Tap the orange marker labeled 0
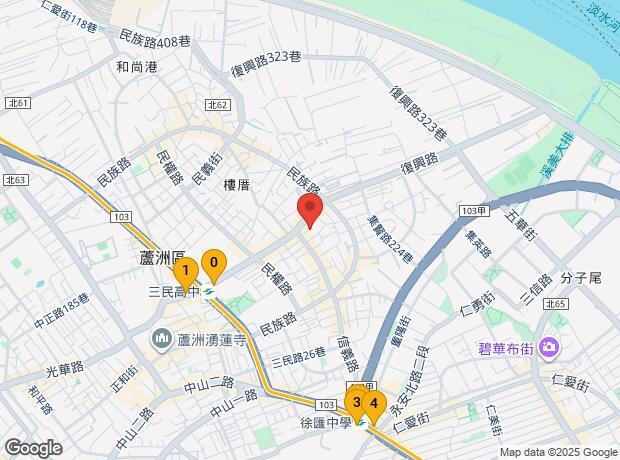620x460 pixels. point(213,264)
